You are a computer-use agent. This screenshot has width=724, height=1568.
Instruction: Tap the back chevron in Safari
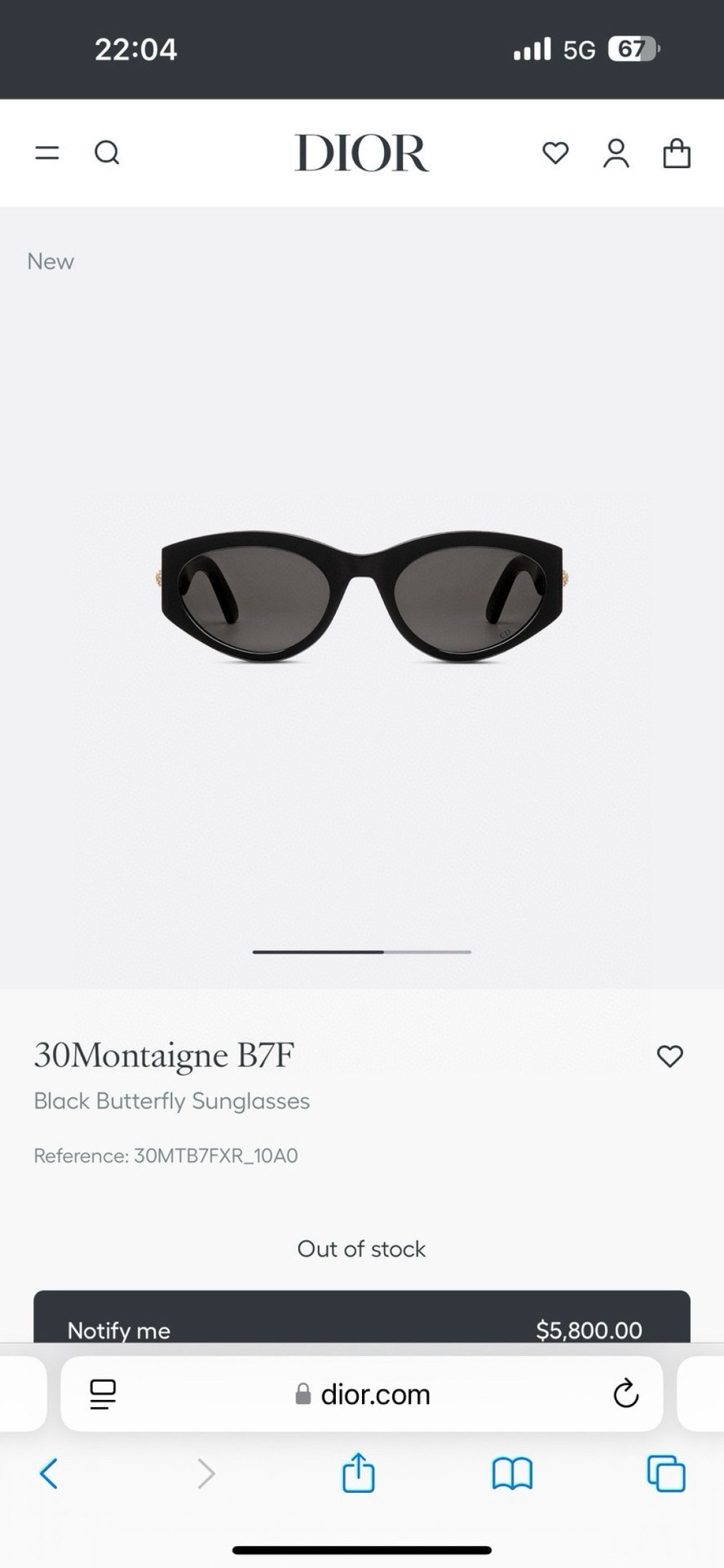(x=49, y=1473)
